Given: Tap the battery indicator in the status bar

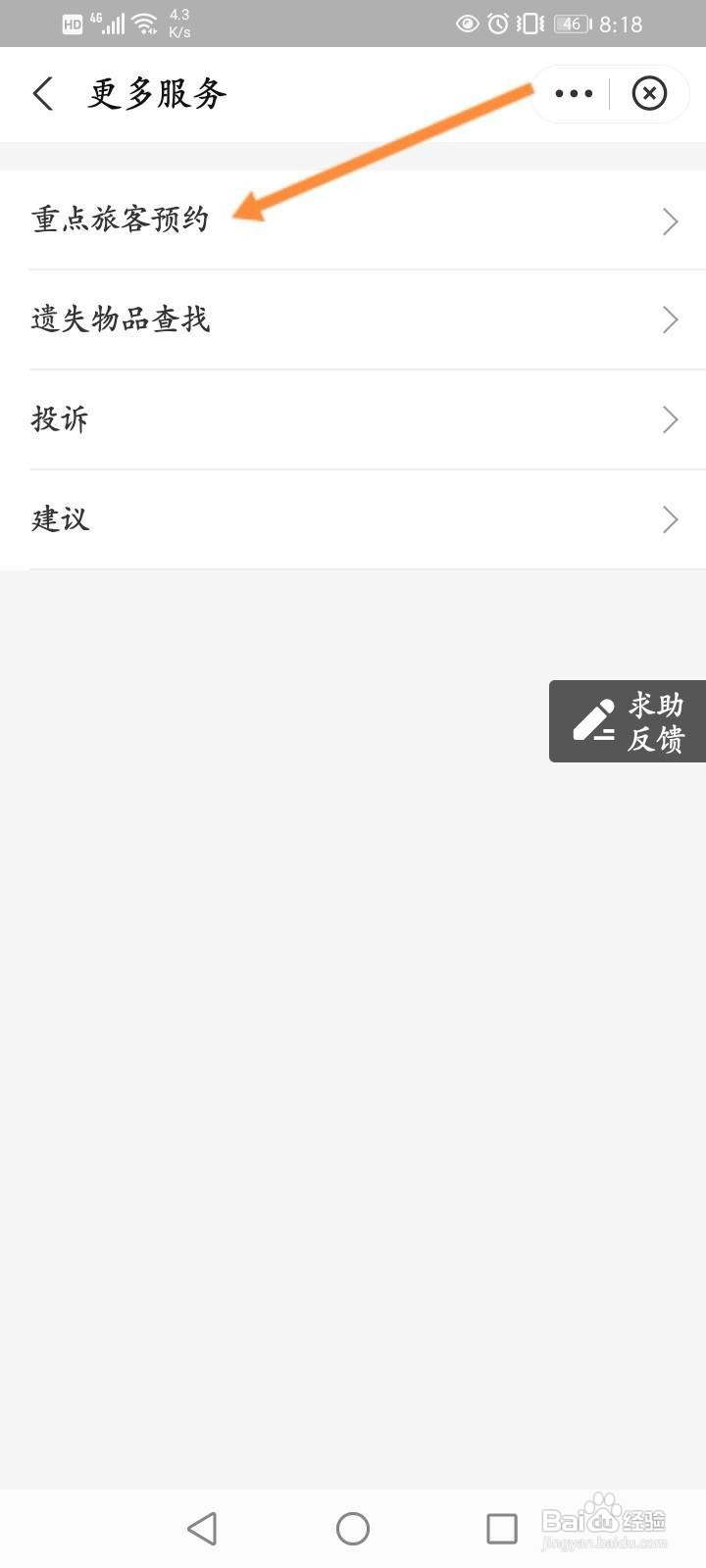Looking at the screenshot, I should 570,24.
